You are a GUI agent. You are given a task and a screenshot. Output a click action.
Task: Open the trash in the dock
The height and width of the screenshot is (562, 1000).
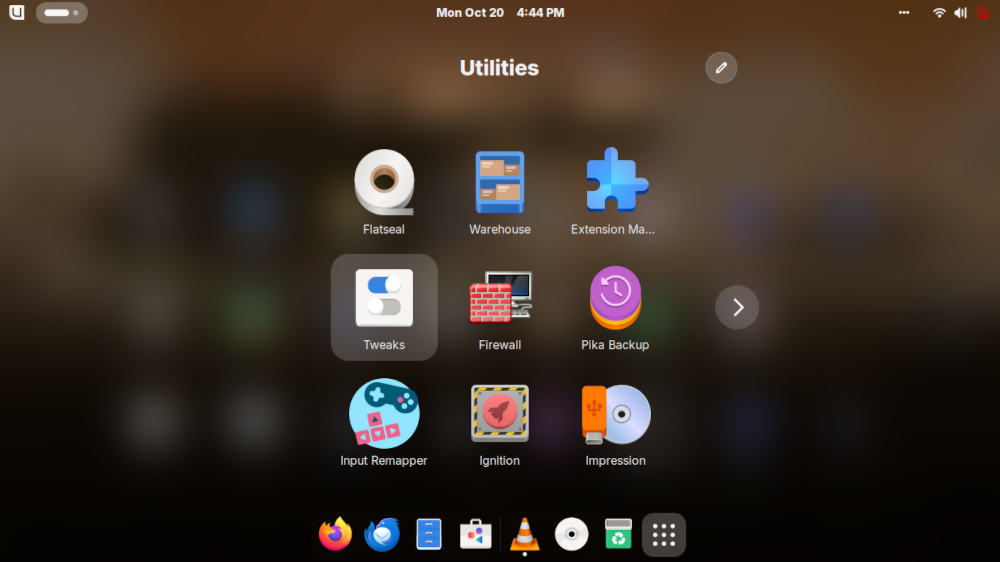click(618, 535)
